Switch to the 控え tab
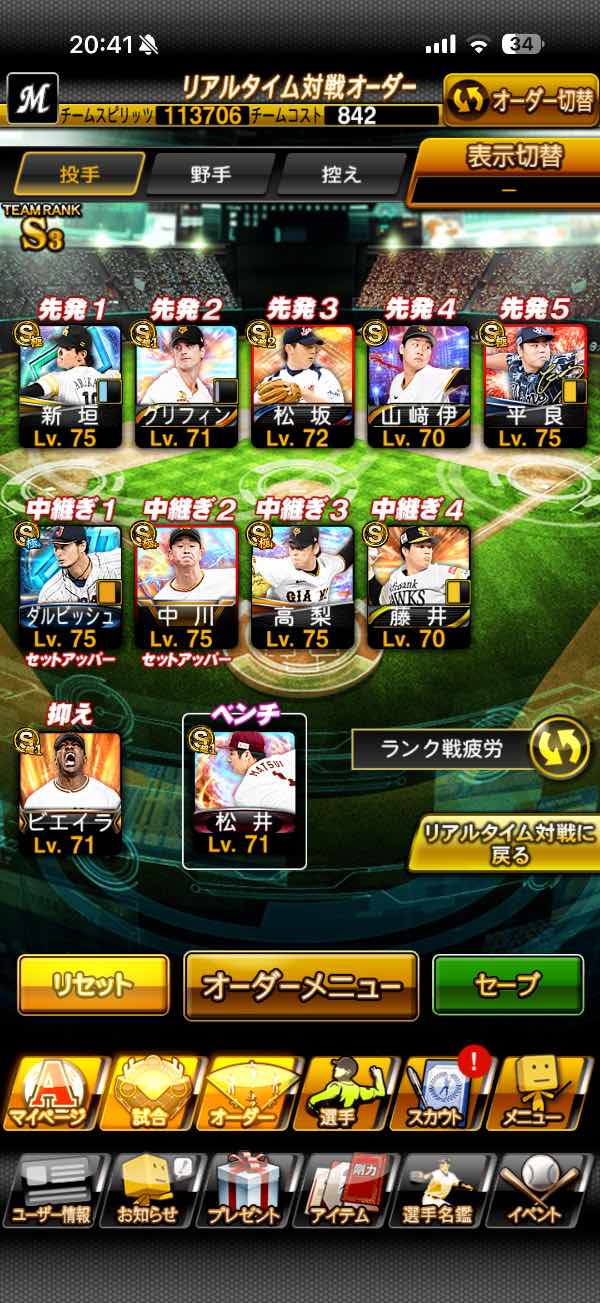600x1303 pixels. click(338, 174)
